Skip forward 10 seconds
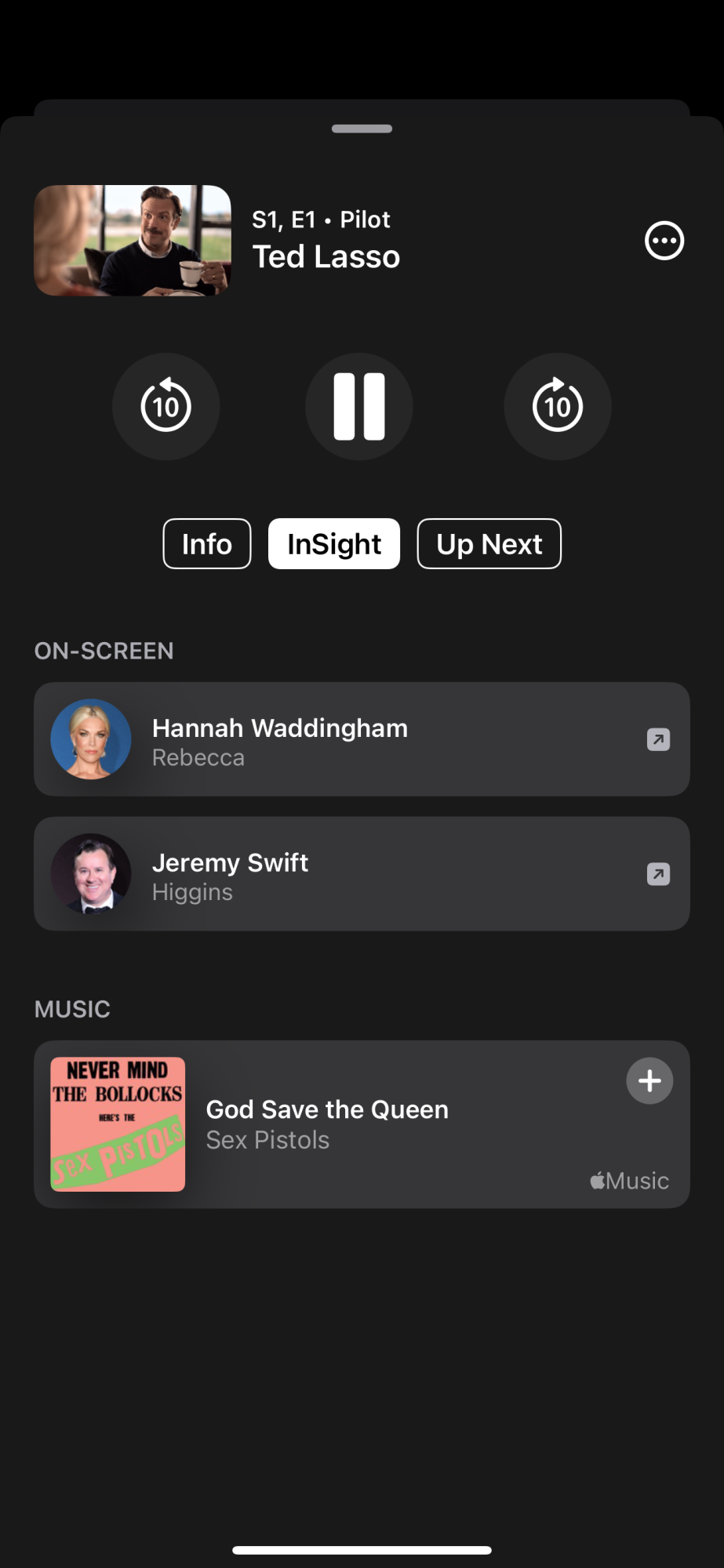The image size is (724, 1568). [557, 406]
